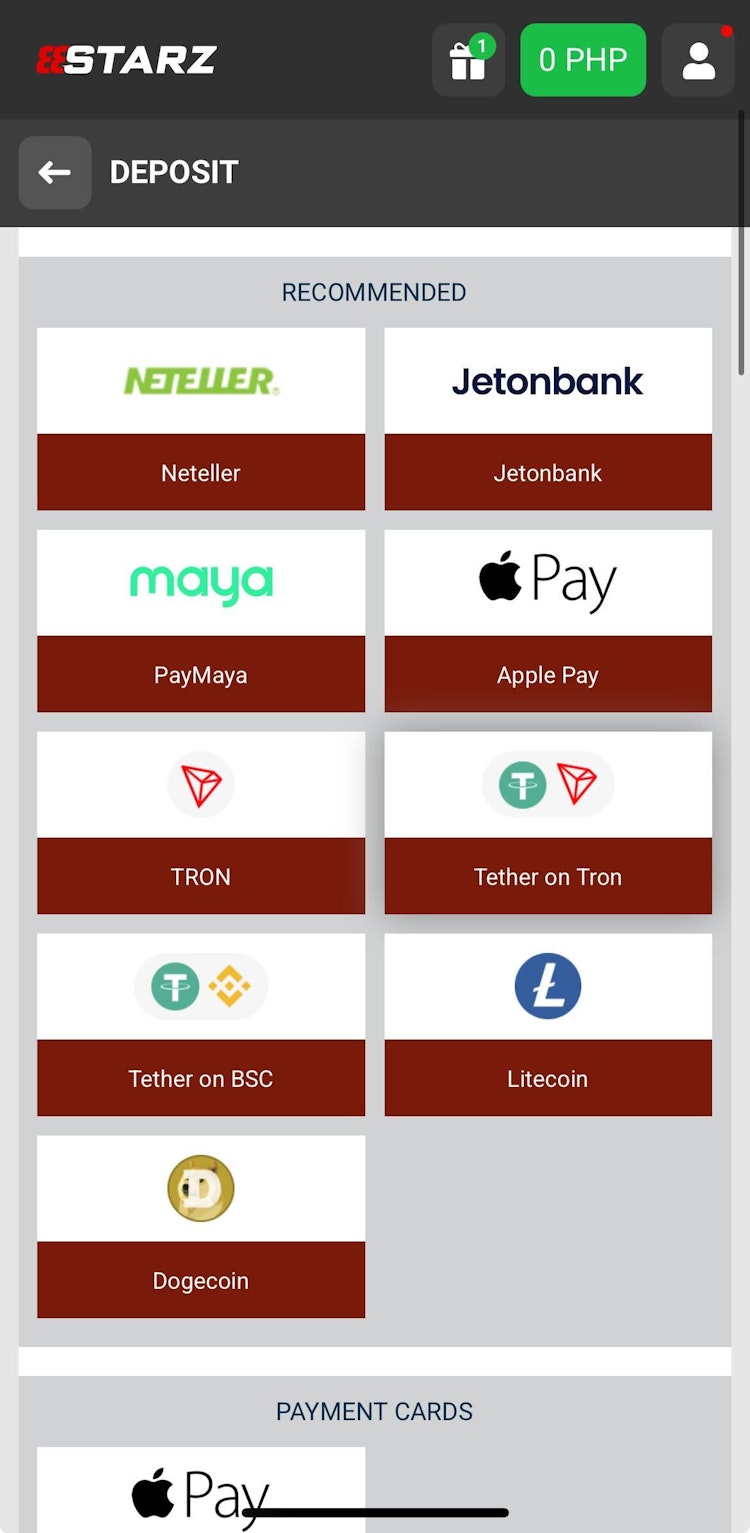Tap the 0 PHP balance button

(583, 60)
